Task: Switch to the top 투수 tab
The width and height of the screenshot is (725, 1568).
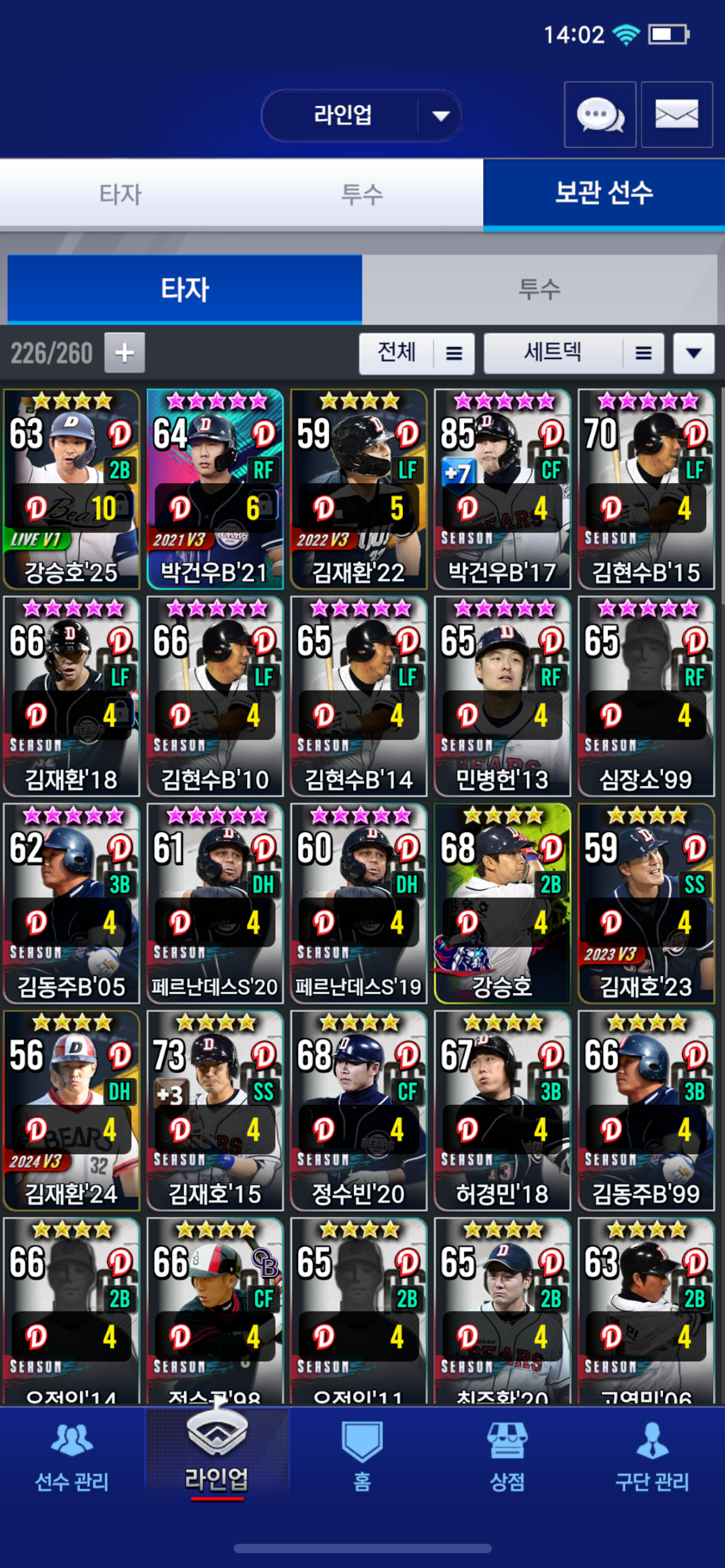Action: coord(362,194)
